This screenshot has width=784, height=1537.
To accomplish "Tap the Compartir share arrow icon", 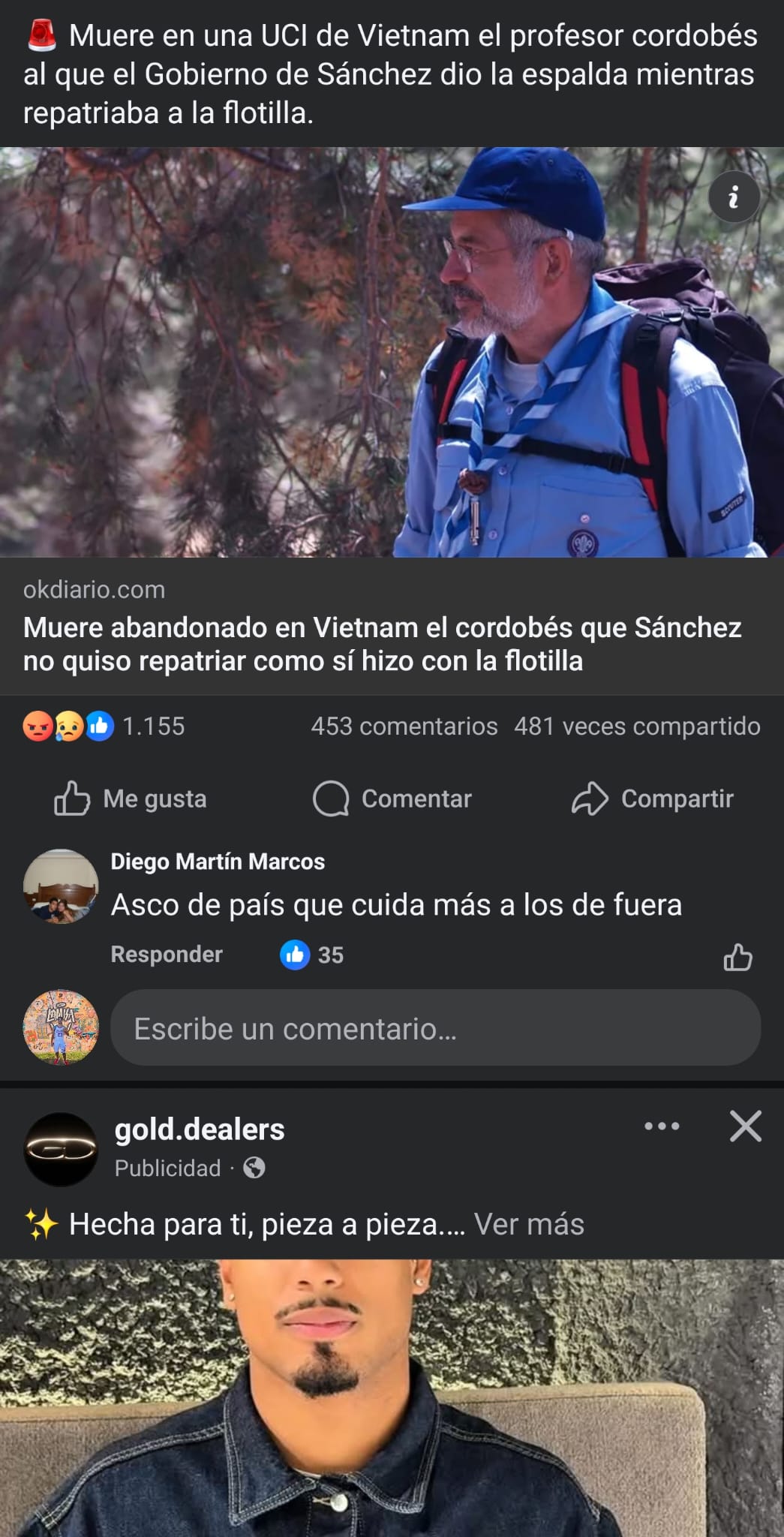I will [x=592, y=799].
